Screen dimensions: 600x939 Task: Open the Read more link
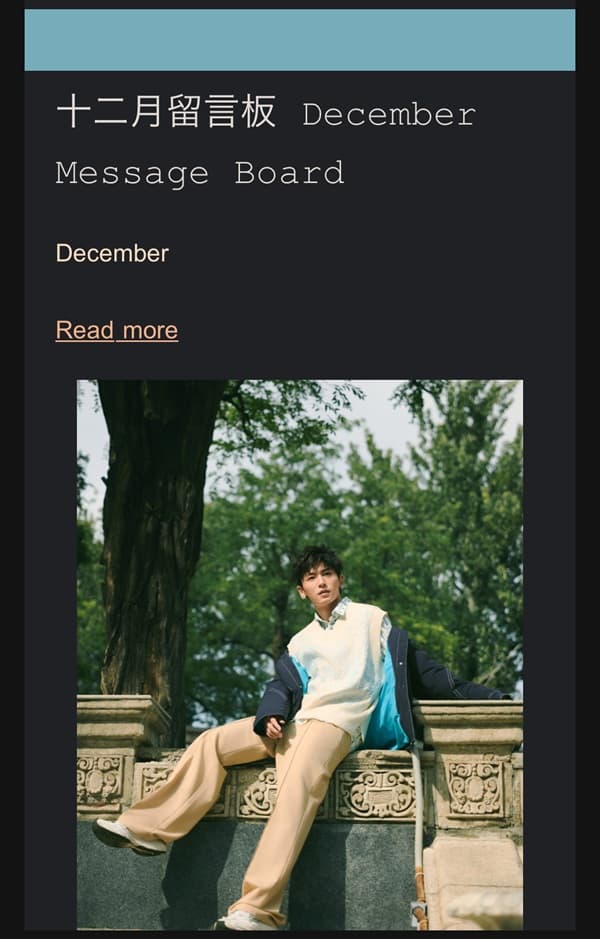(x=117, y=330)
